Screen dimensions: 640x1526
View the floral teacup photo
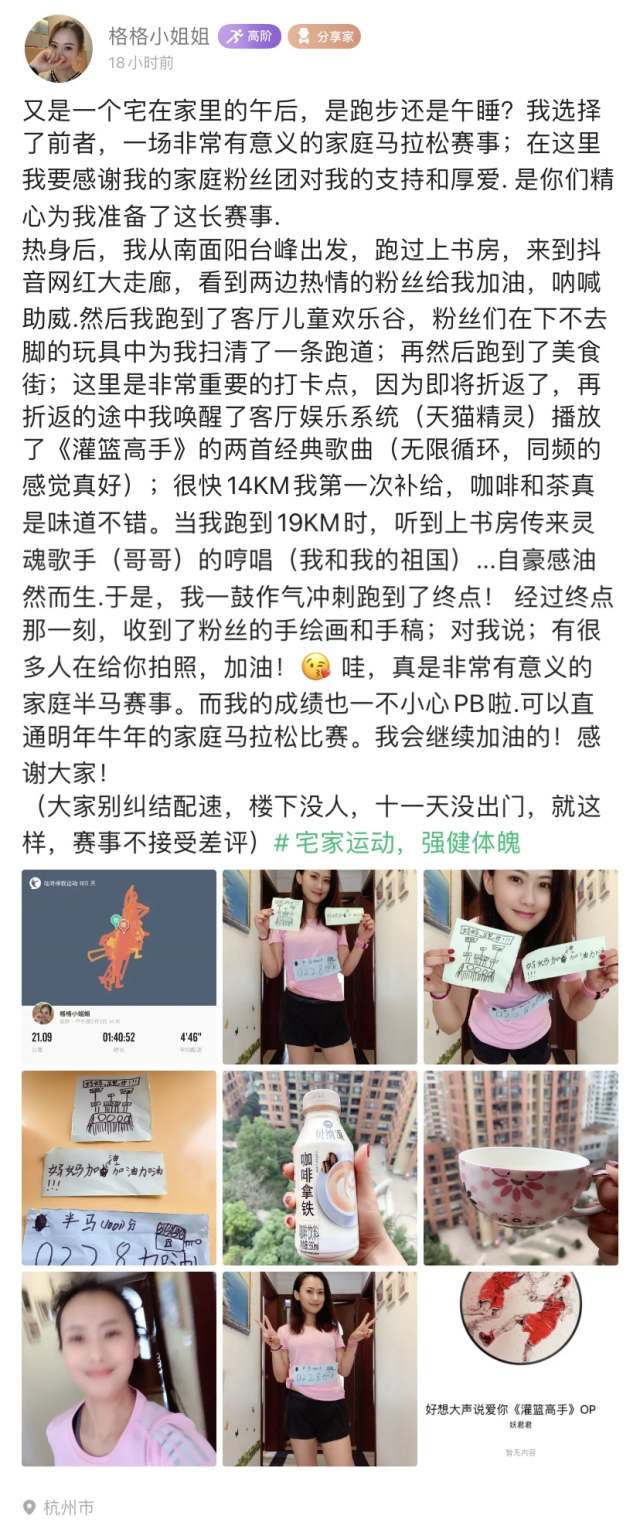click(520, 1167)
